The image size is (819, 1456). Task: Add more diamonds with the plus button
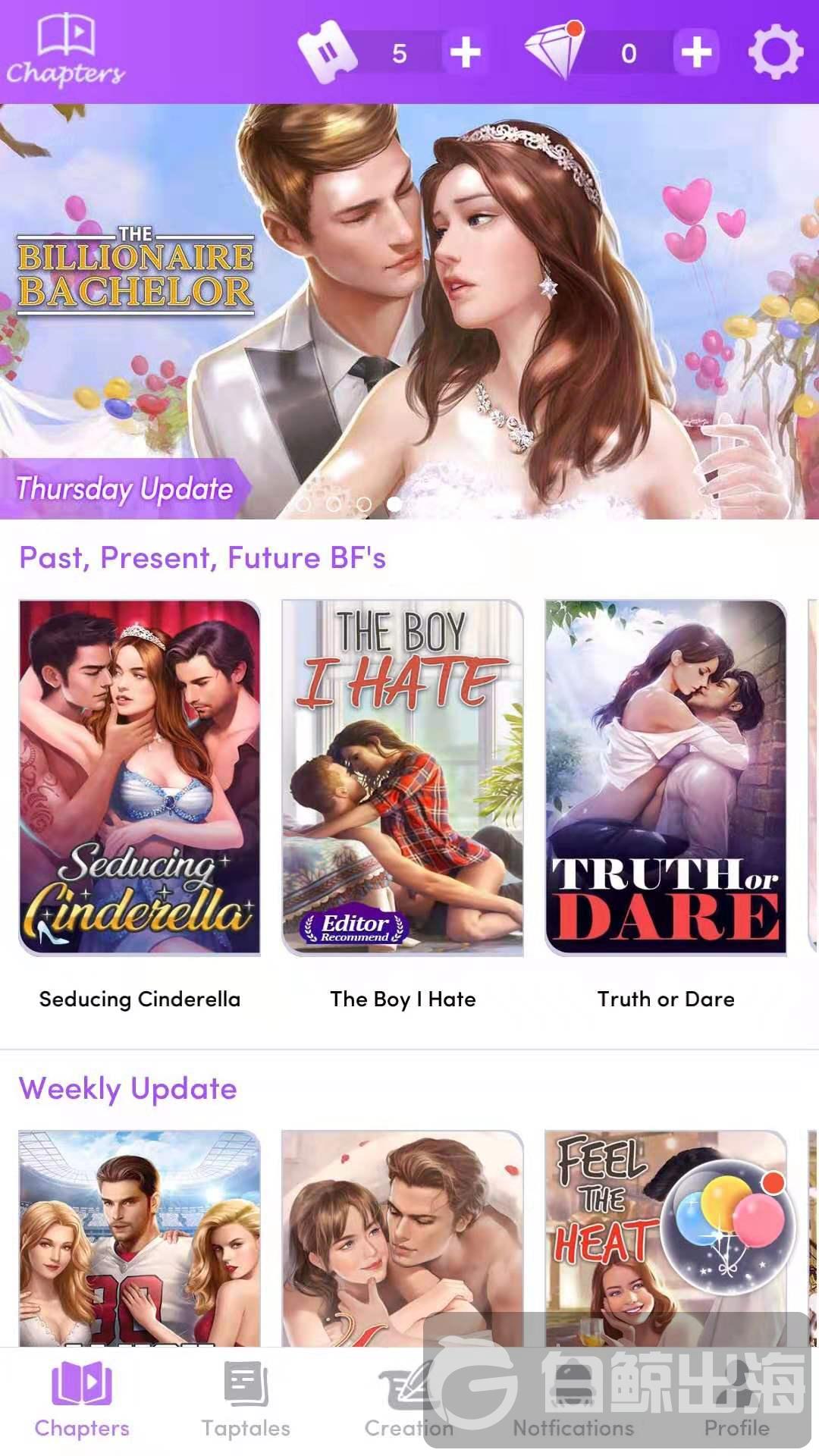[696, 52]
